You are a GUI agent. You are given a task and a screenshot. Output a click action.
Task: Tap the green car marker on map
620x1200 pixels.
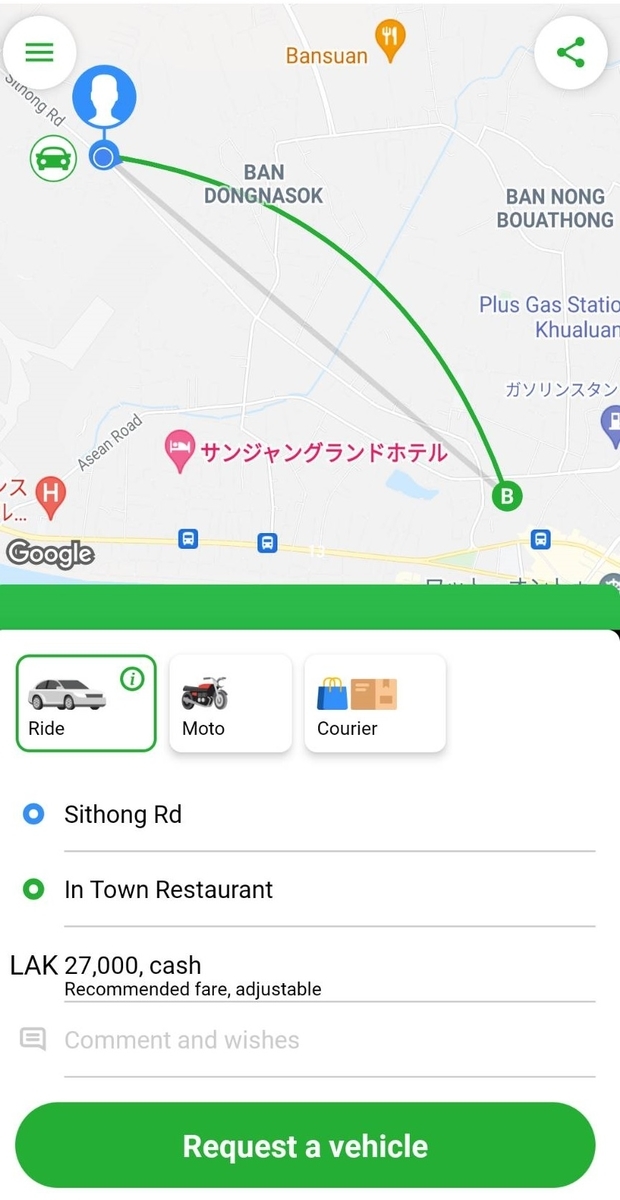click(x=53, y=158)
